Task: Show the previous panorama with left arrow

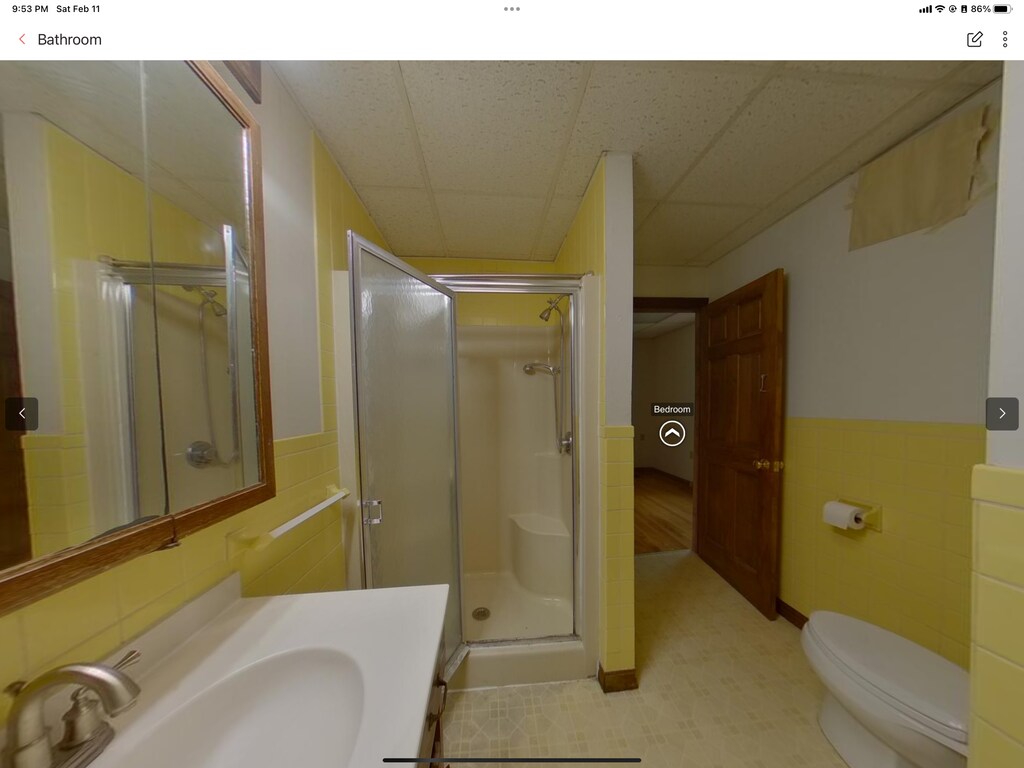Action: point(22,414)
